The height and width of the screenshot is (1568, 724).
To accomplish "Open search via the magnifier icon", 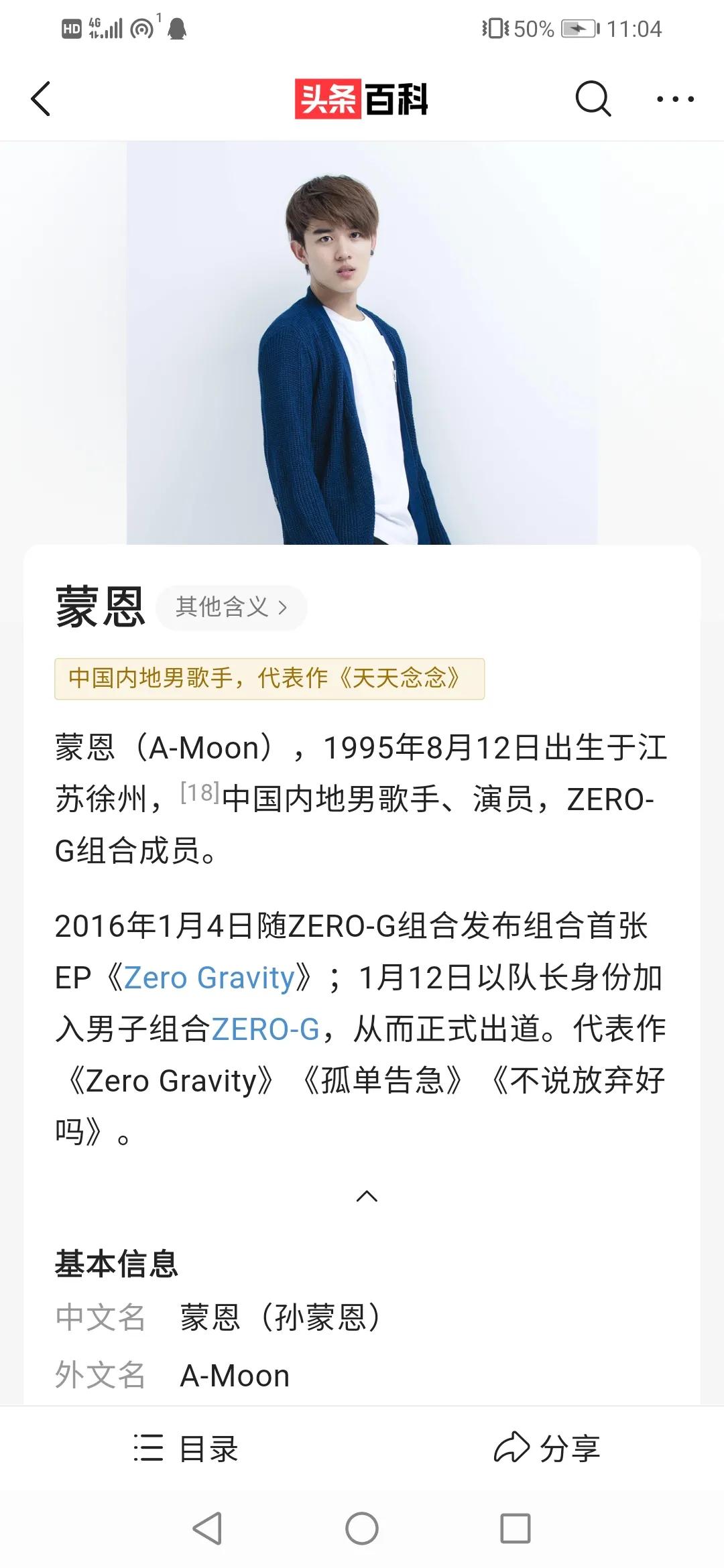I will [593, 99].
